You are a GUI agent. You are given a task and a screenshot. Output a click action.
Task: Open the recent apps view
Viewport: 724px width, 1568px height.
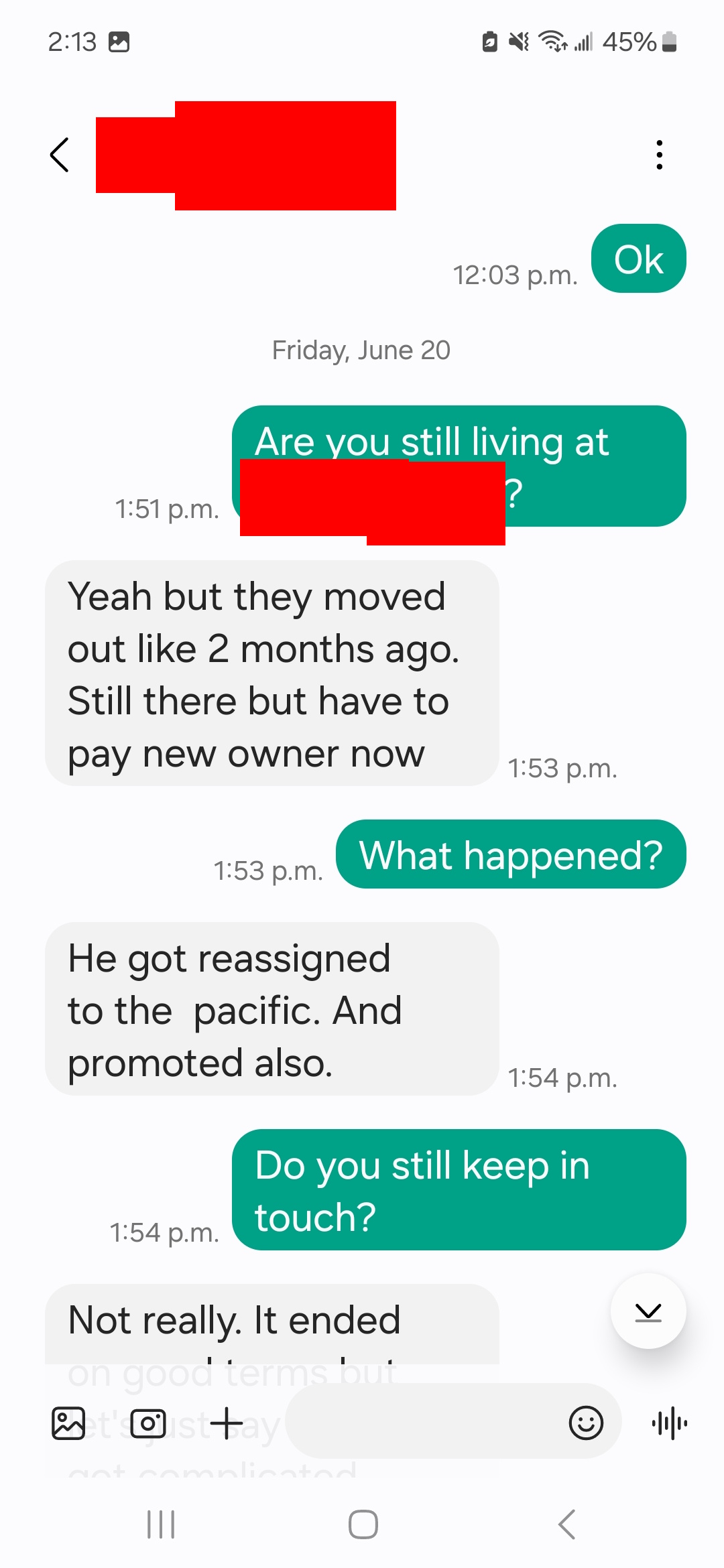pyautogui.click(x=161, y=1524)
